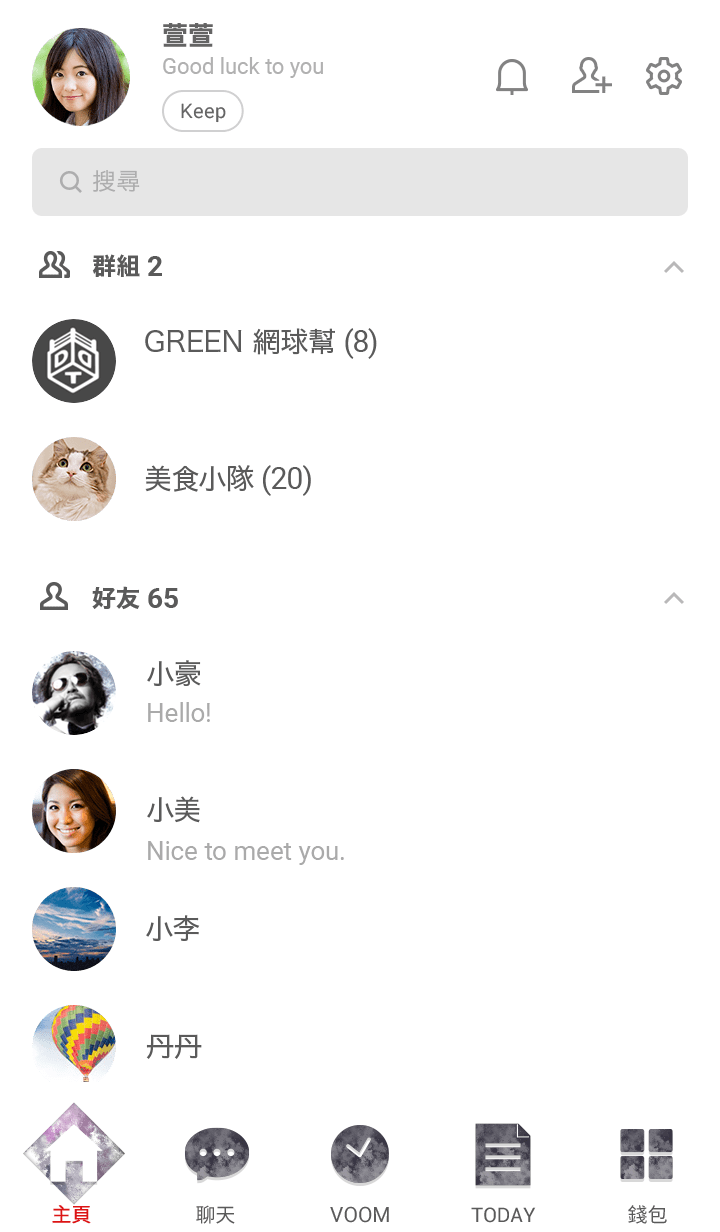Open friend 小豪's profile
Screen dimensions: 720x1232
pos(360,693)
